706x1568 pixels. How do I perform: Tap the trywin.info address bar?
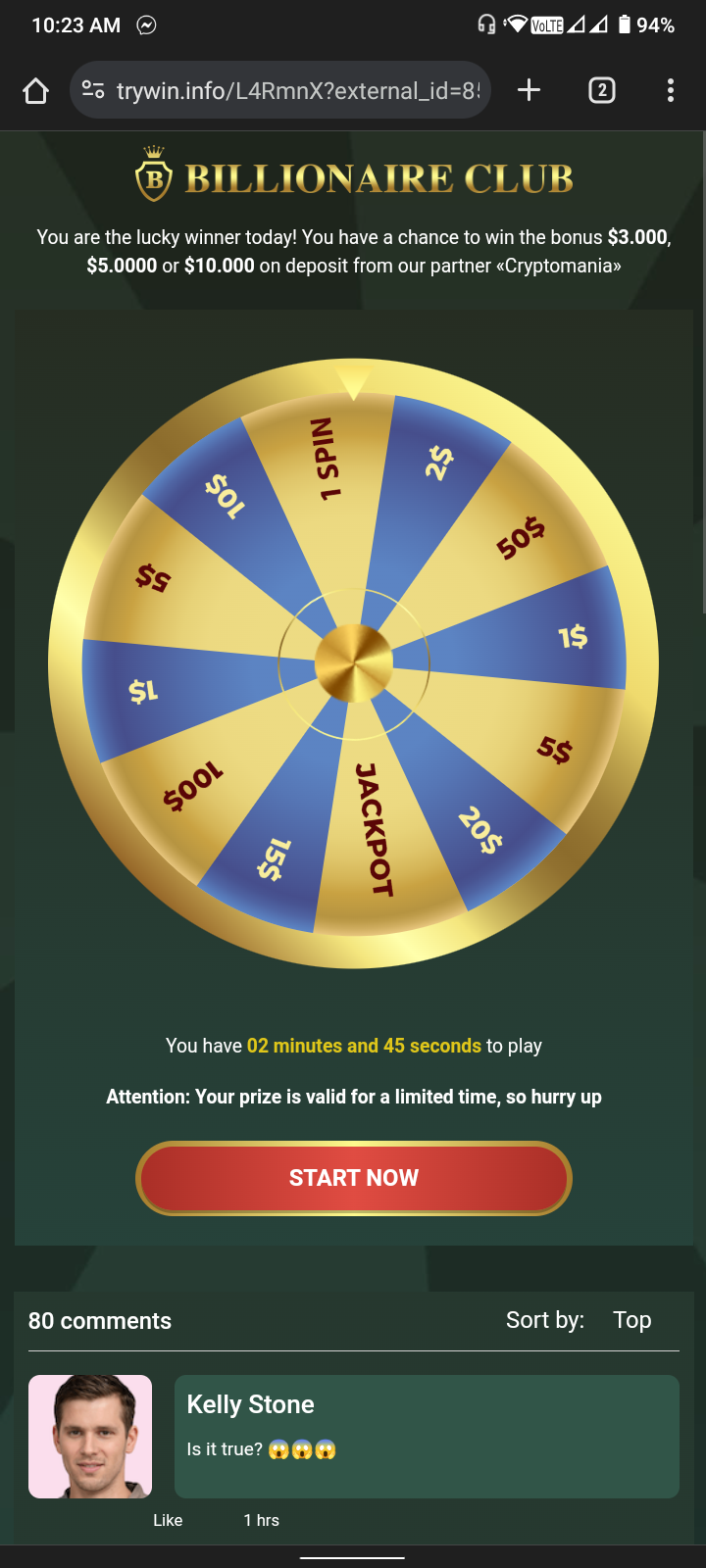[279, 90]
